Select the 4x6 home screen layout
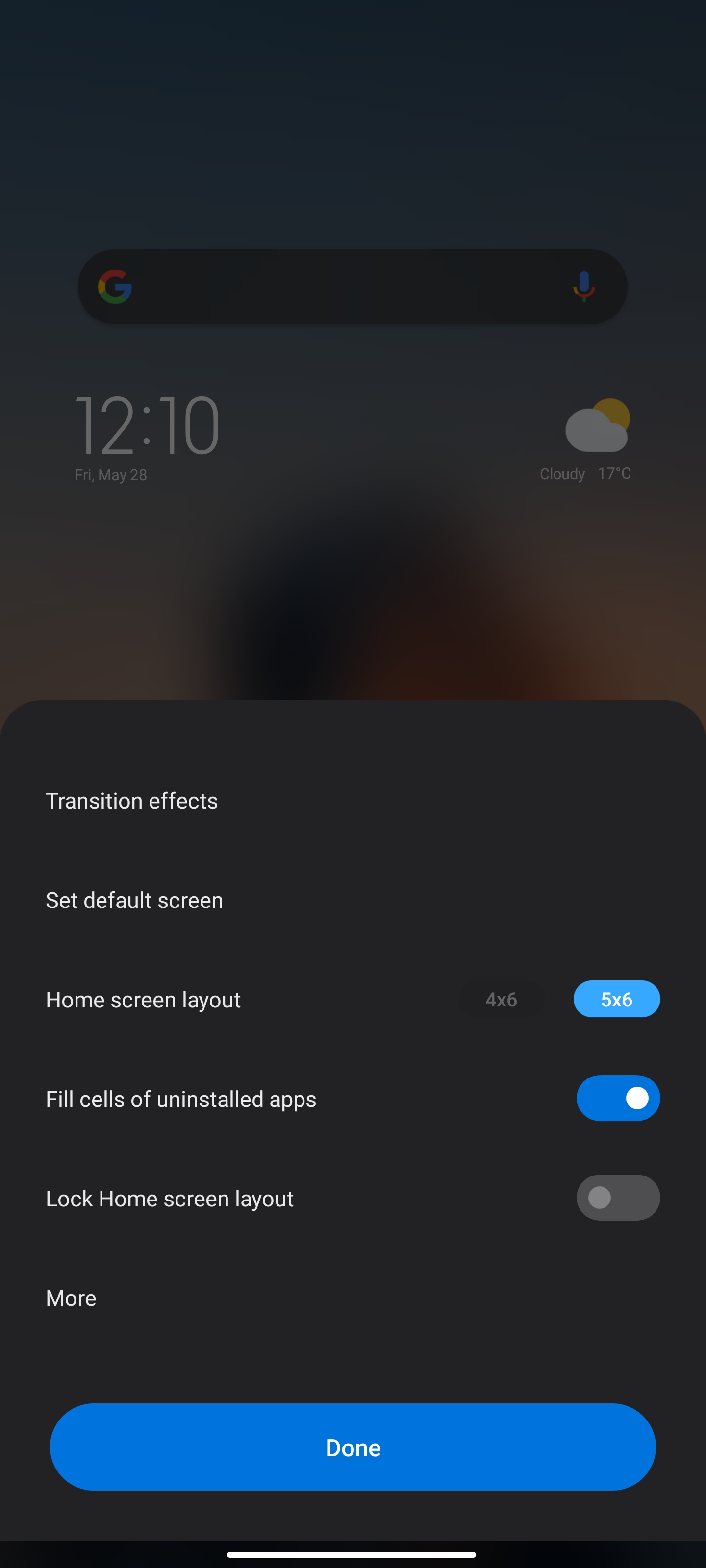 pos(501,999)
